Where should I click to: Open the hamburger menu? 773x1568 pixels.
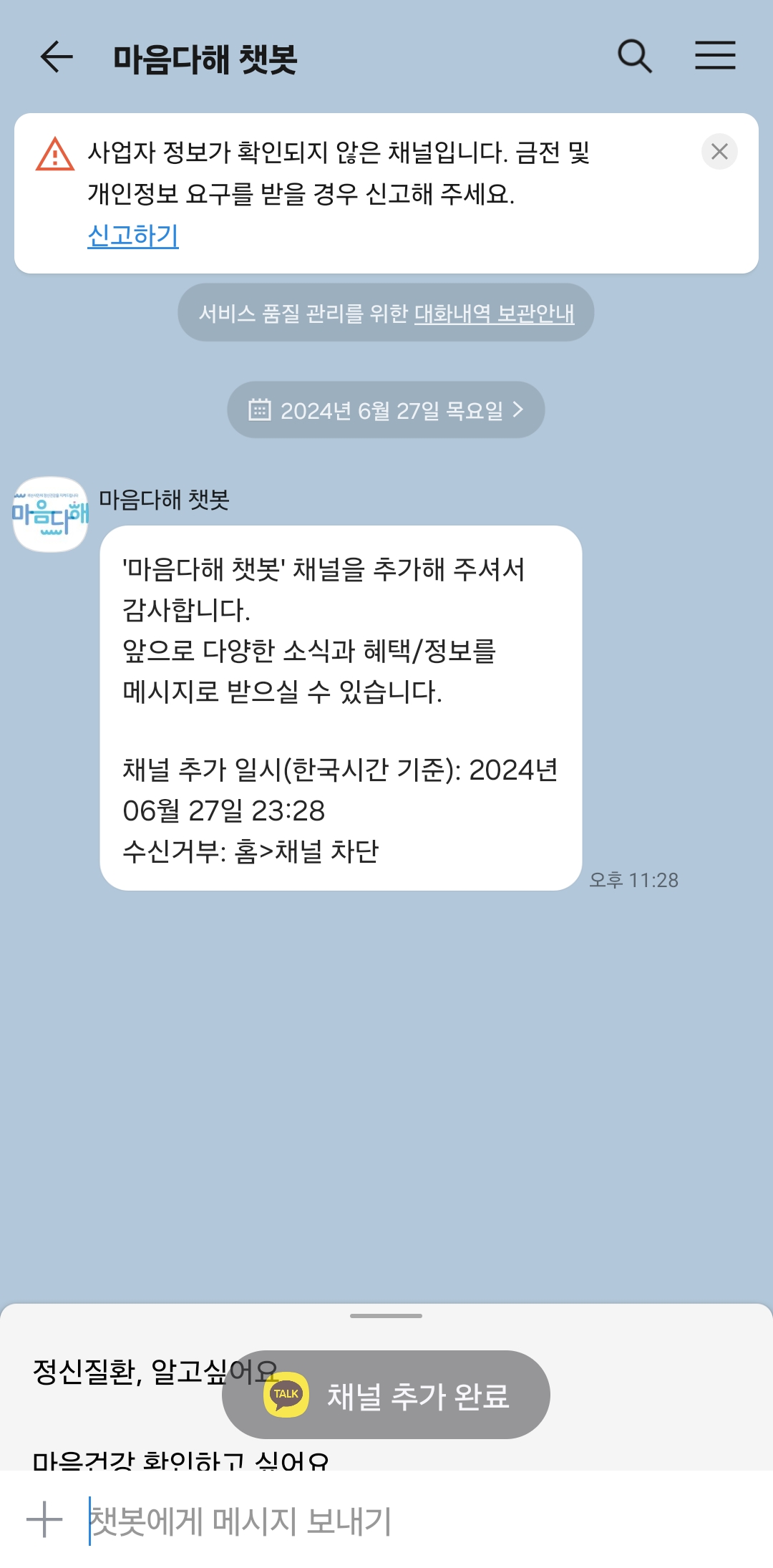coord(715,56)
